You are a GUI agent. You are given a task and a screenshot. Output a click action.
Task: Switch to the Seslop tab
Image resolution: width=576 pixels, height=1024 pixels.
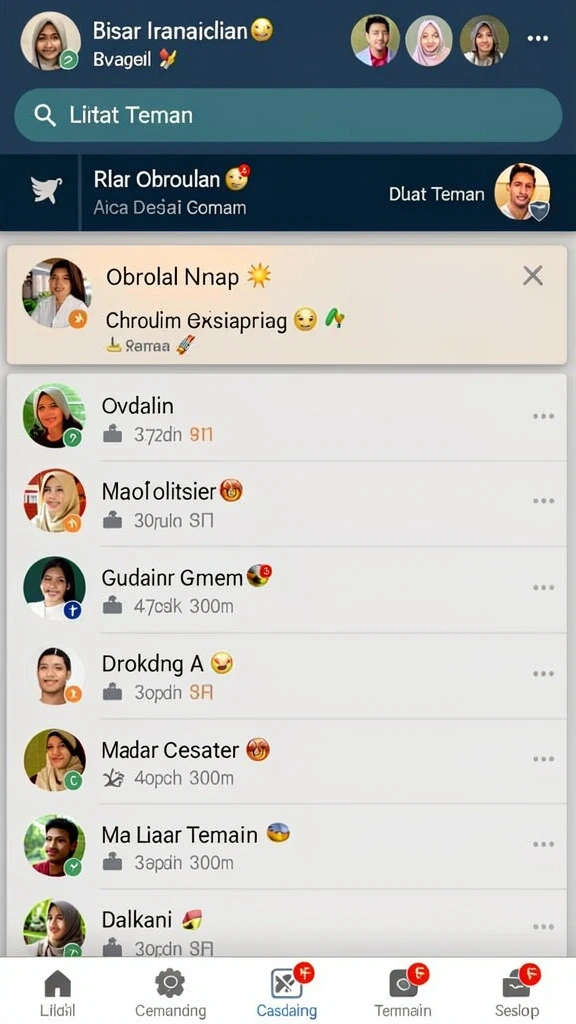[517, 993]
